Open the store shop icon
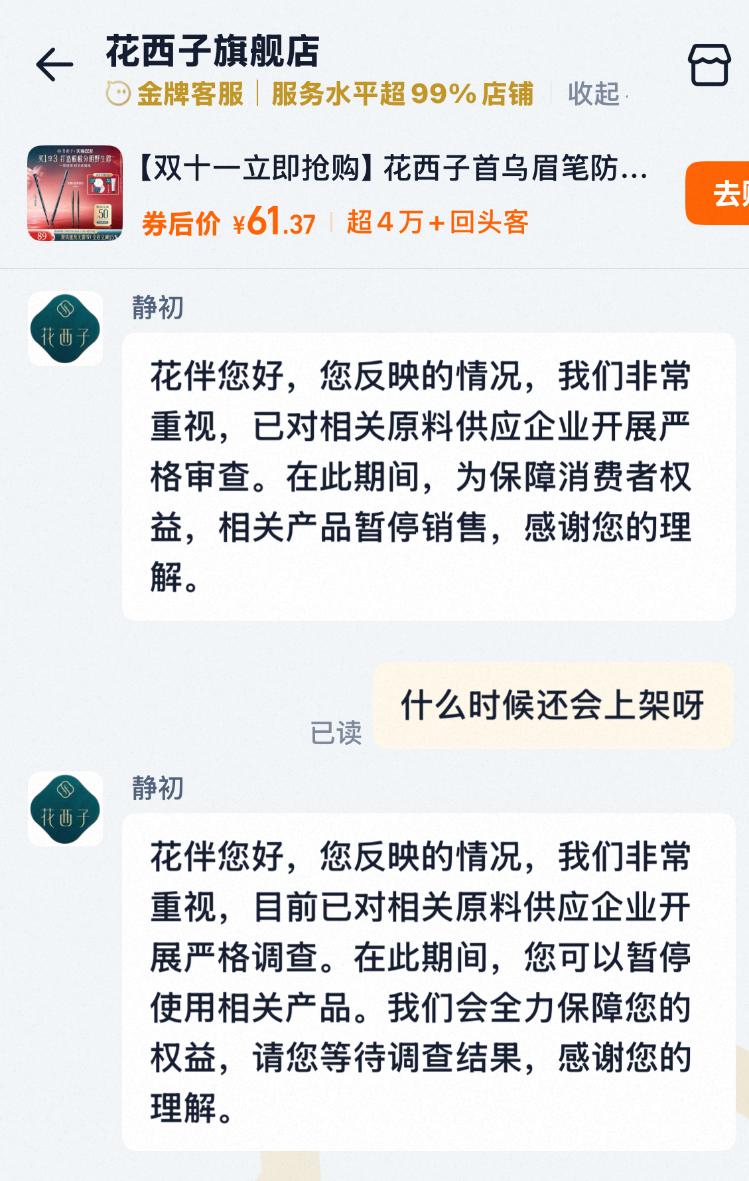Screen dimensions: 749x1181 tap(709, 66)
